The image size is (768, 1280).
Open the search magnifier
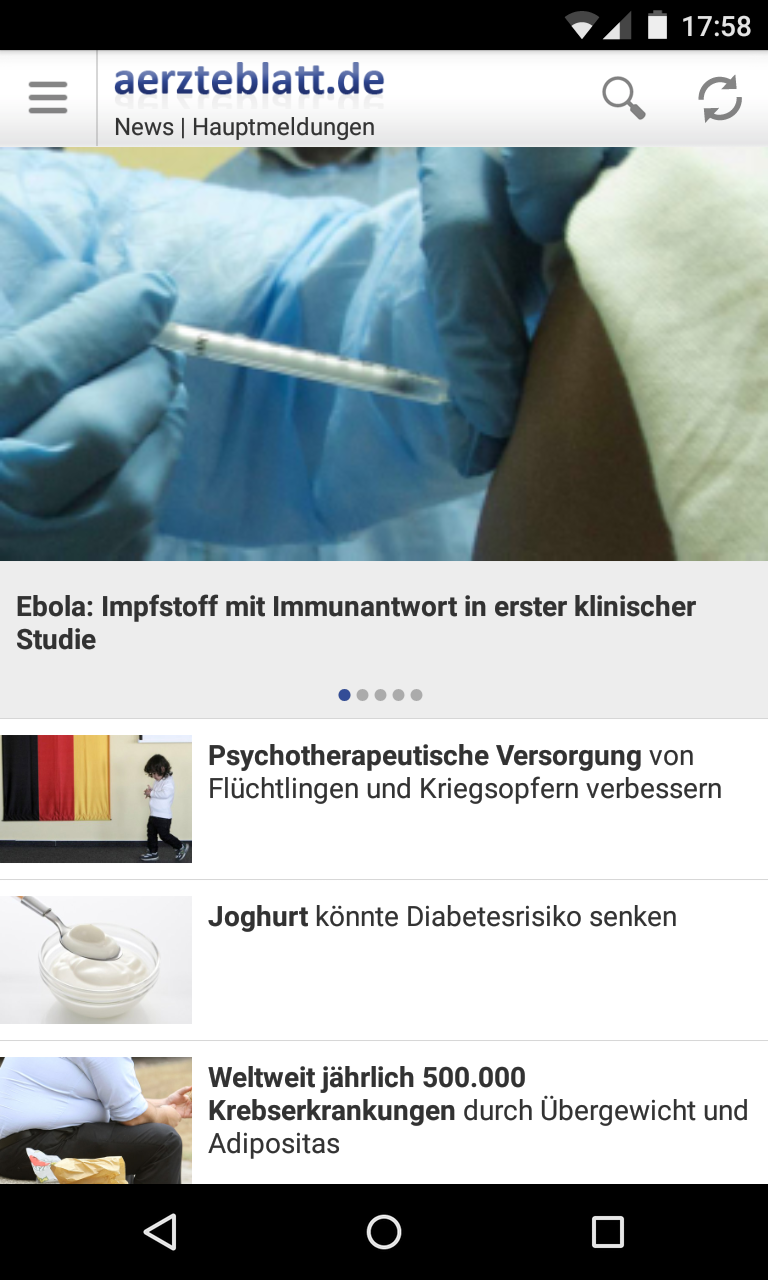[622, 98]
